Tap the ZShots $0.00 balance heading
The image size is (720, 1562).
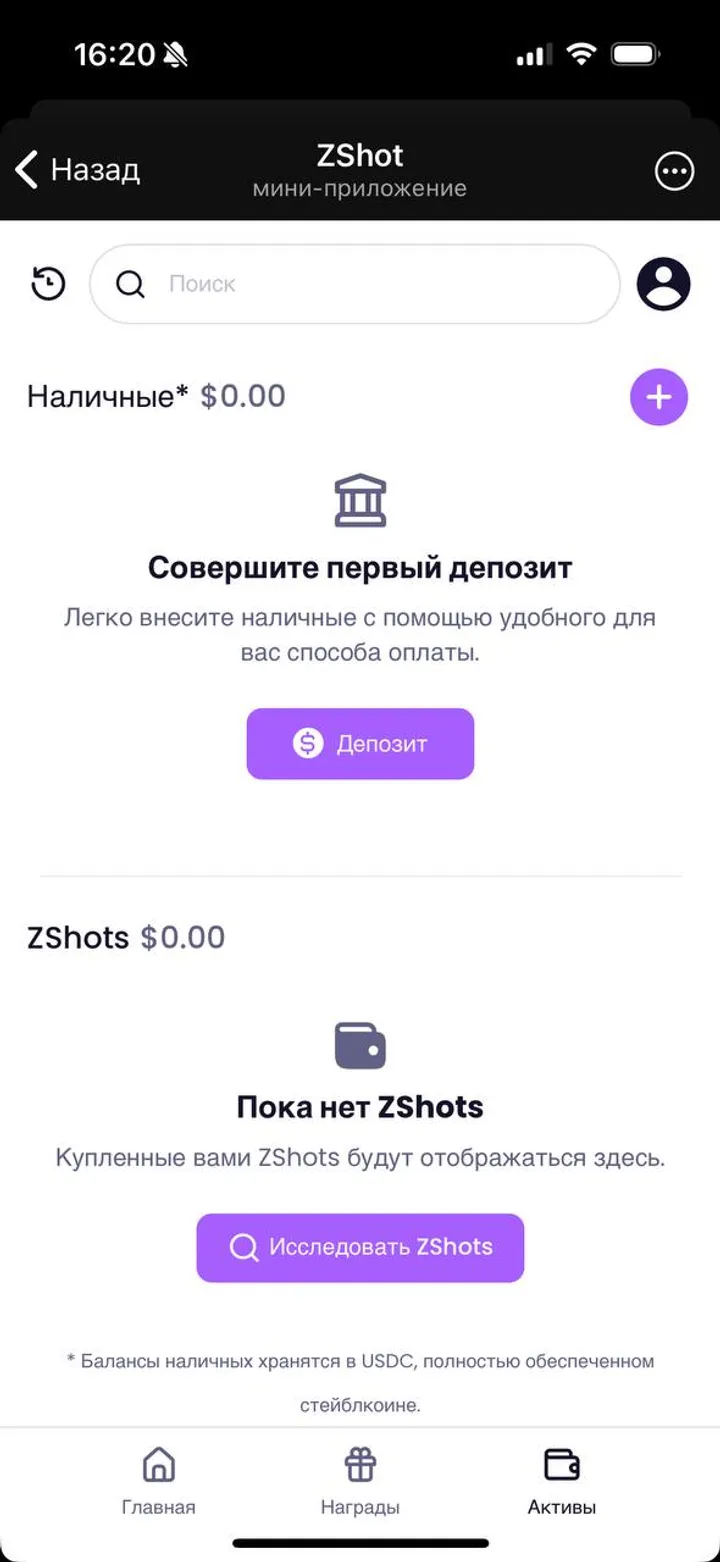[x=125, y=938]
